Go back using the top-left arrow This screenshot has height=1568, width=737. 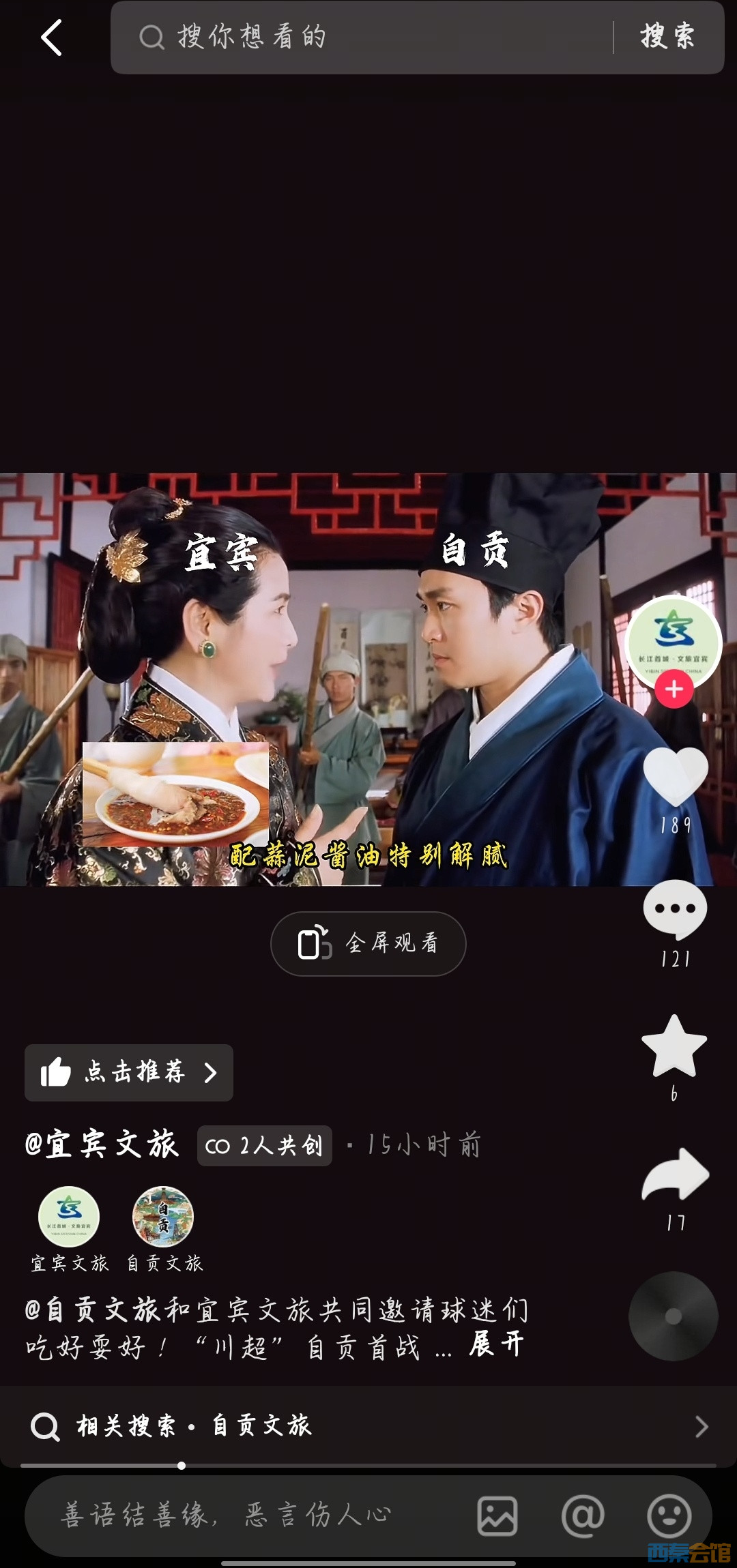tap(52, 38)
